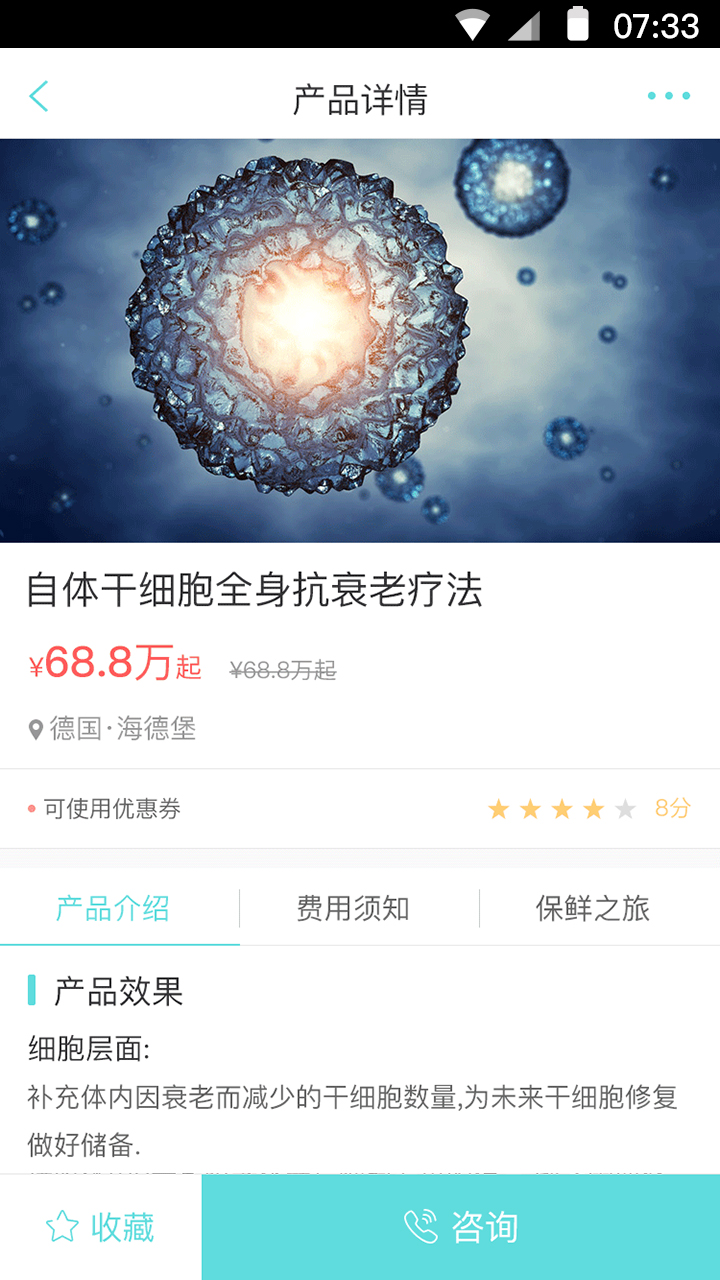Image resolution: width=720 pixels, height=1280 pixels.
Task: Tap the fourth star to change the rating
Action: [x=593, y=808]
